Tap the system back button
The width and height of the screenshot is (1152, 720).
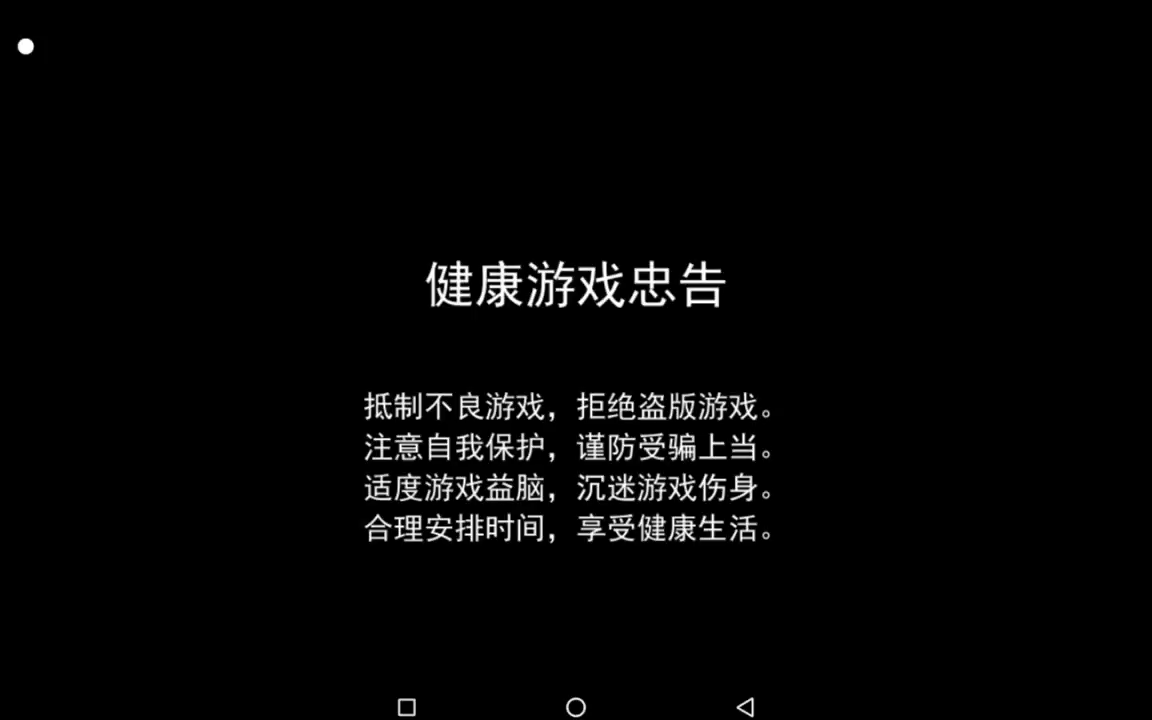click(744, 707)
